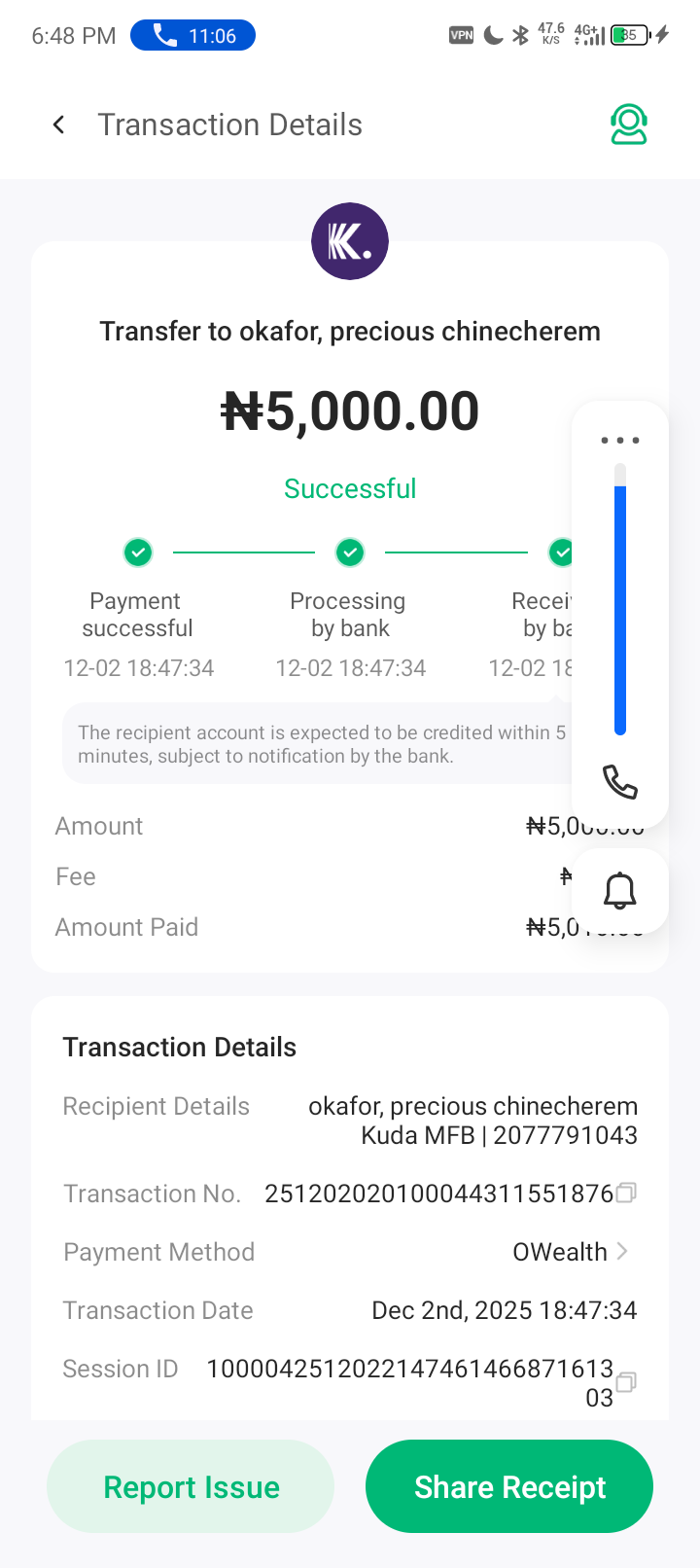This screenshot has height=1568, width=700.
Task: Report an issue with this transfer
Action: point(191,1486)
